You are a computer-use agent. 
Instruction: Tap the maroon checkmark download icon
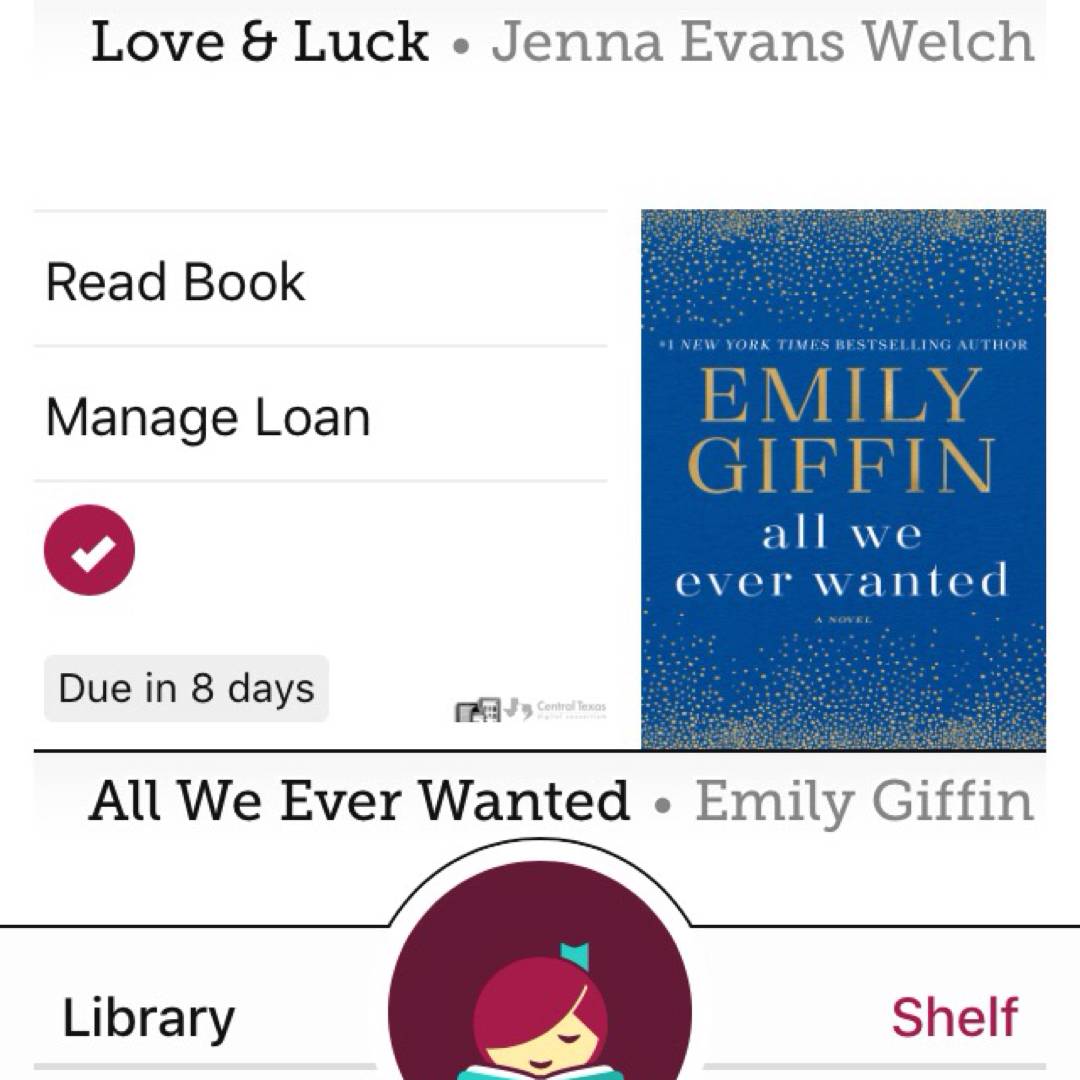click(x=90, y=550)
